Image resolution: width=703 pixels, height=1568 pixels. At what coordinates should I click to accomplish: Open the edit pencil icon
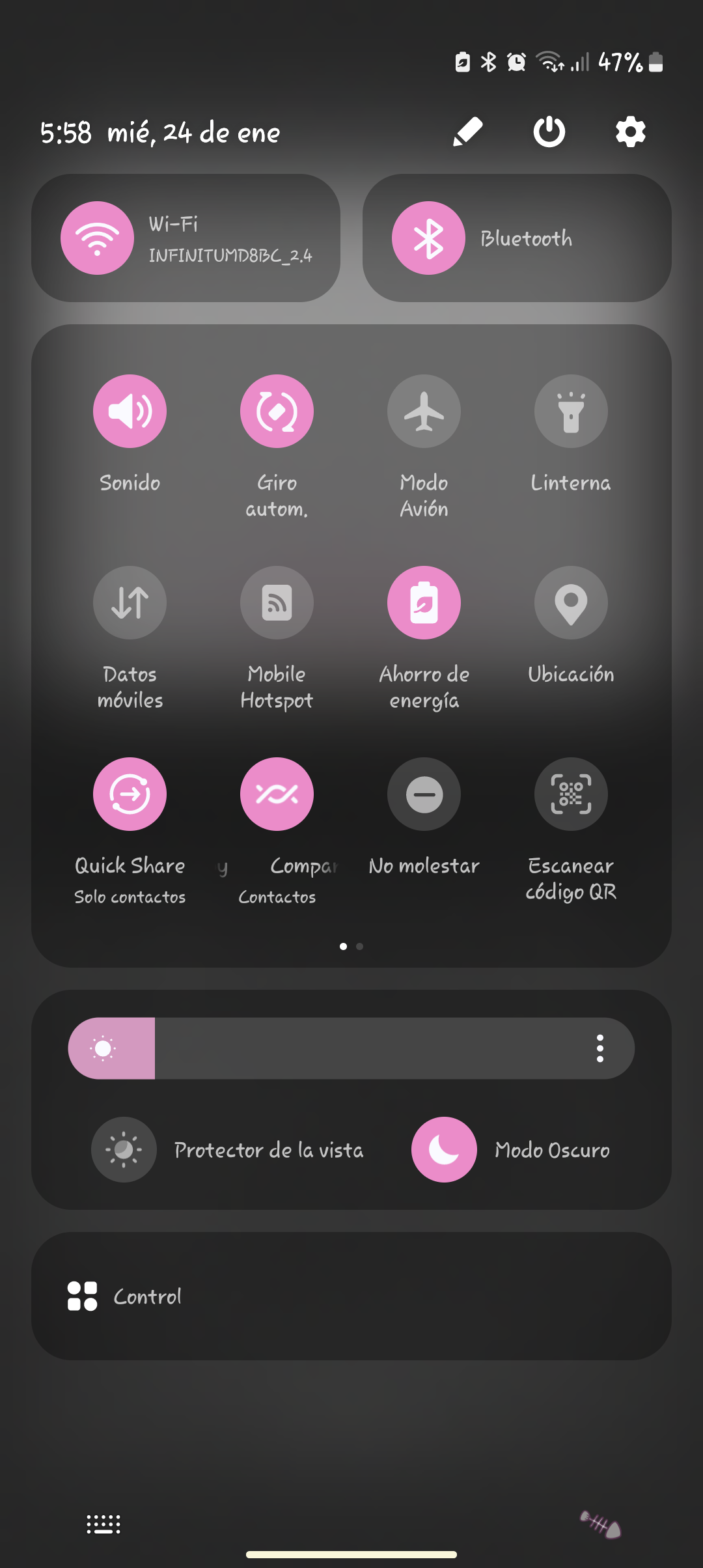click(468, 132)
